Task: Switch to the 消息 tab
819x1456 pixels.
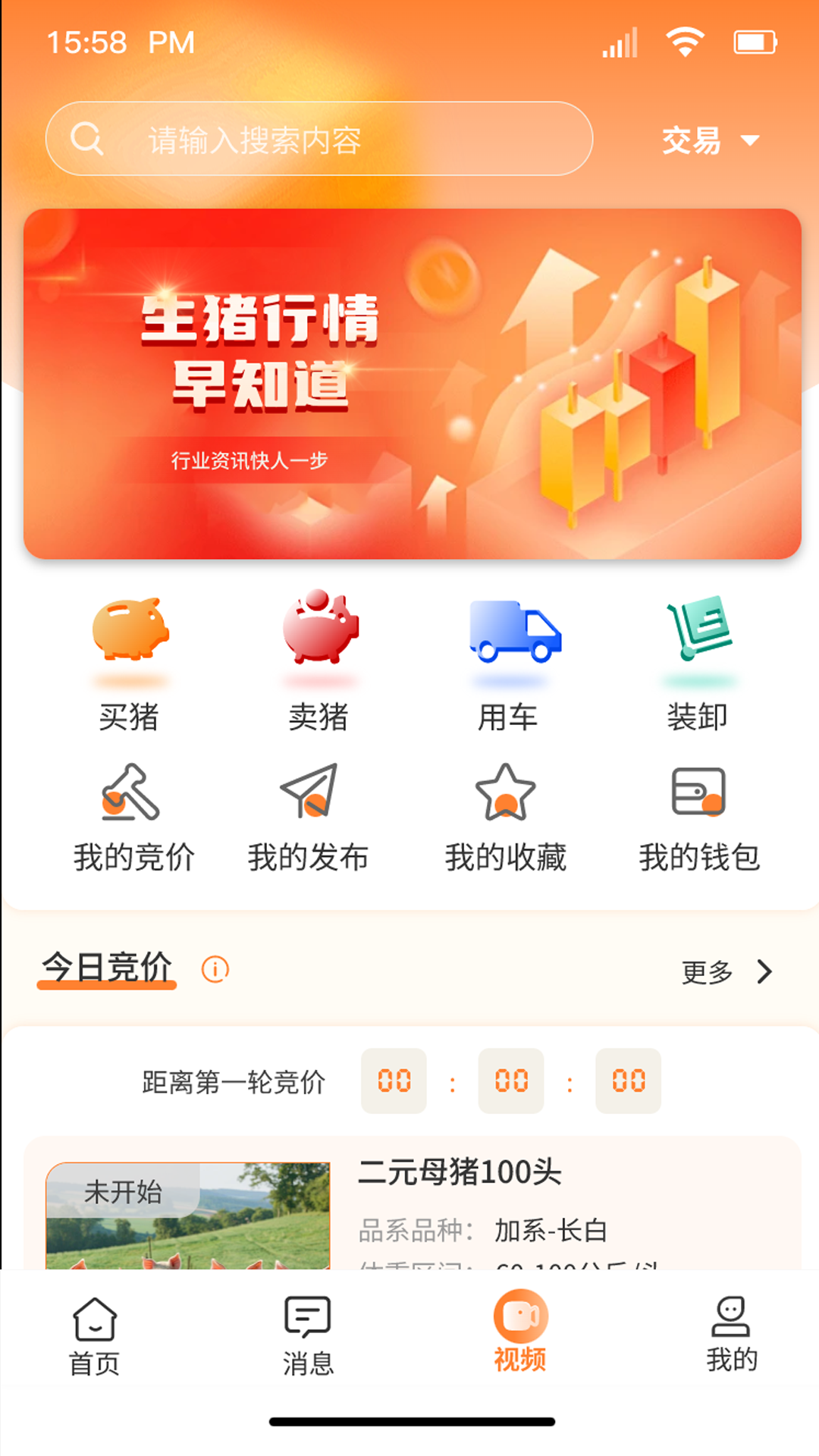Action: 308,1336
